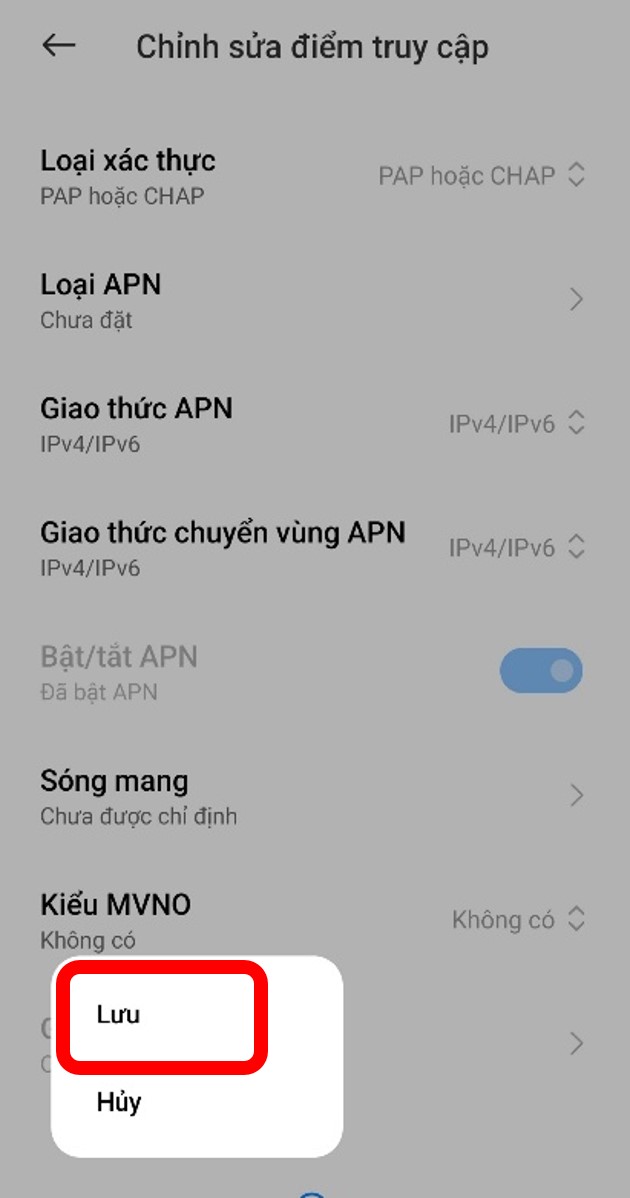630x1198 pixels.
Task: Change the Giao thức APN value
Action: [315, 423]
